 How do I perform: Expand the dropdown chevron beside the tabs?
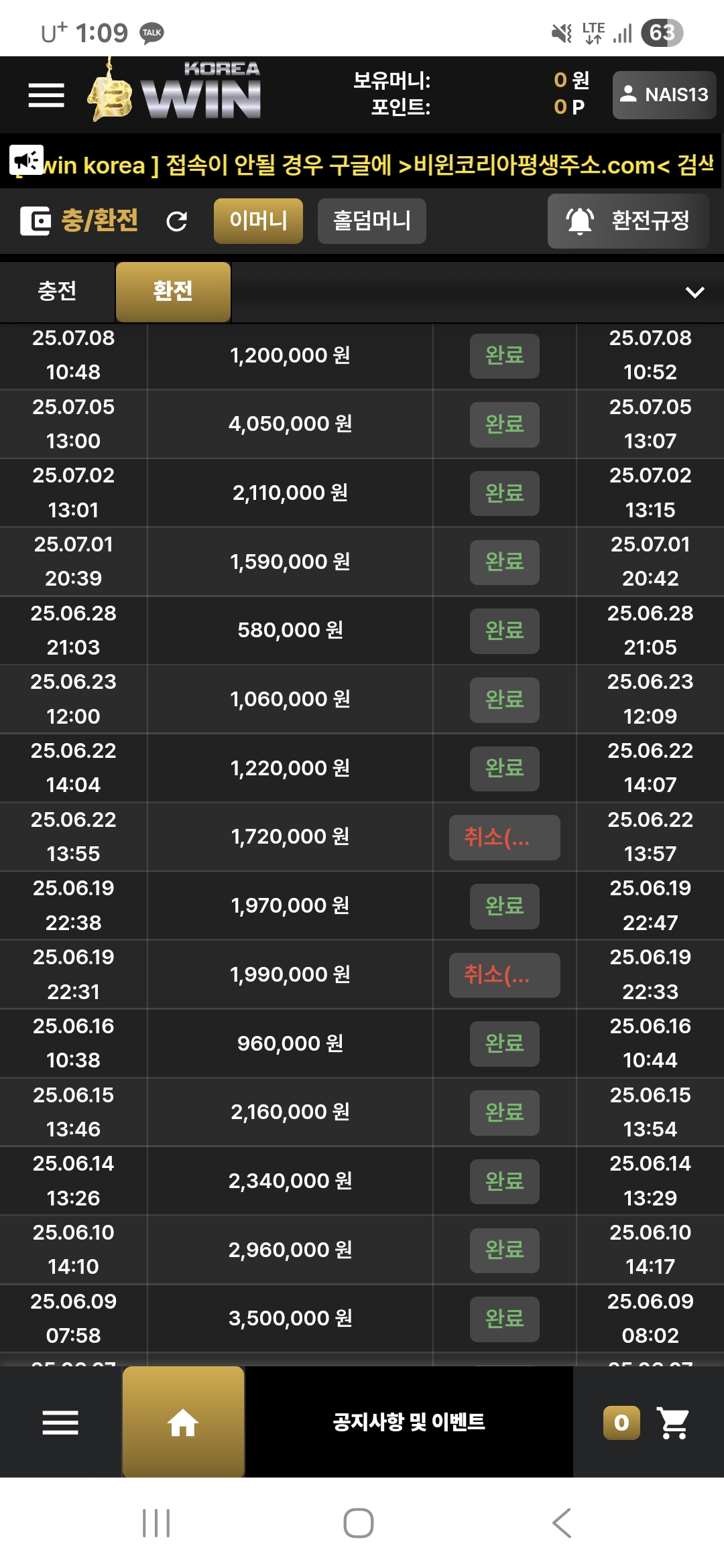[x=695, y=292]
